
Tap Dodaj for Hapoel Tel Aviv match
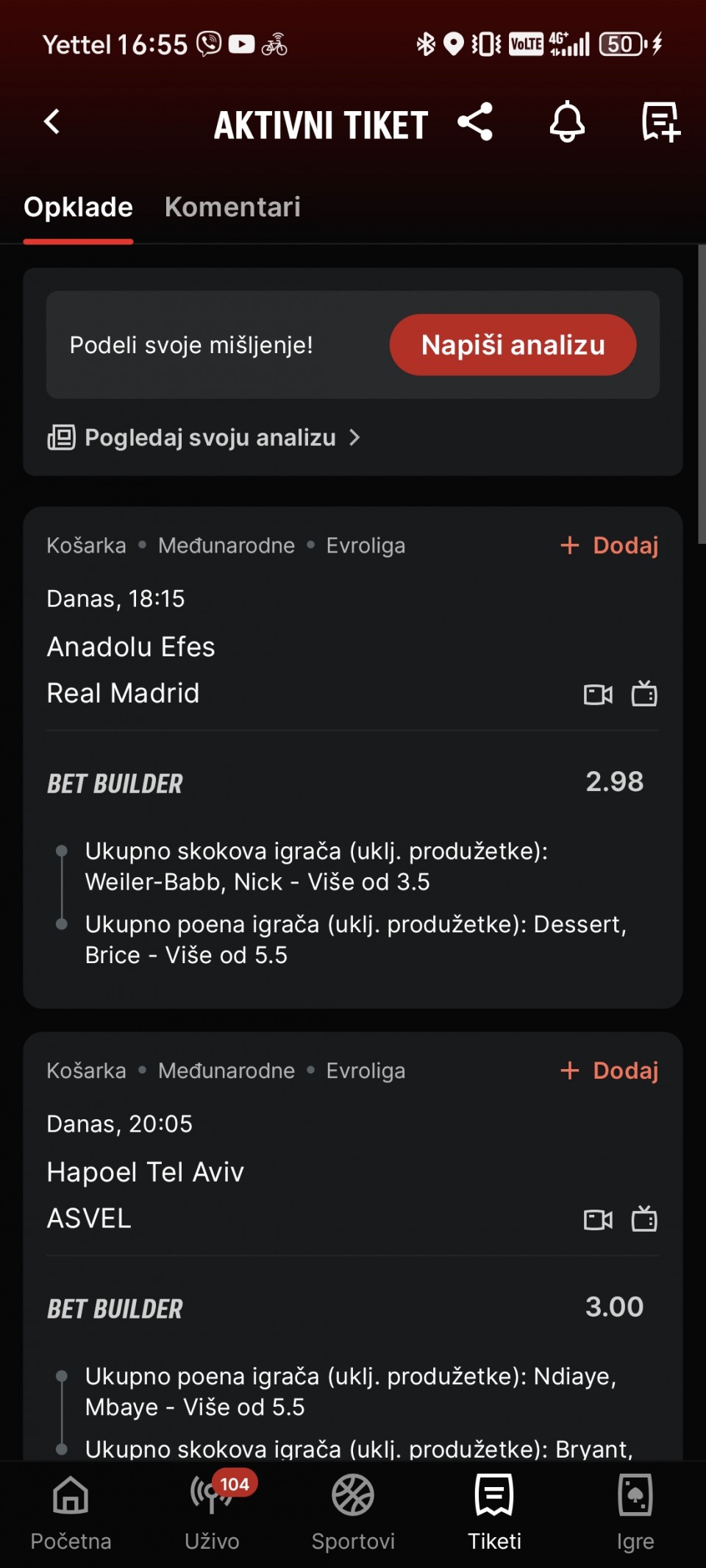click(x=610, y=1071)
